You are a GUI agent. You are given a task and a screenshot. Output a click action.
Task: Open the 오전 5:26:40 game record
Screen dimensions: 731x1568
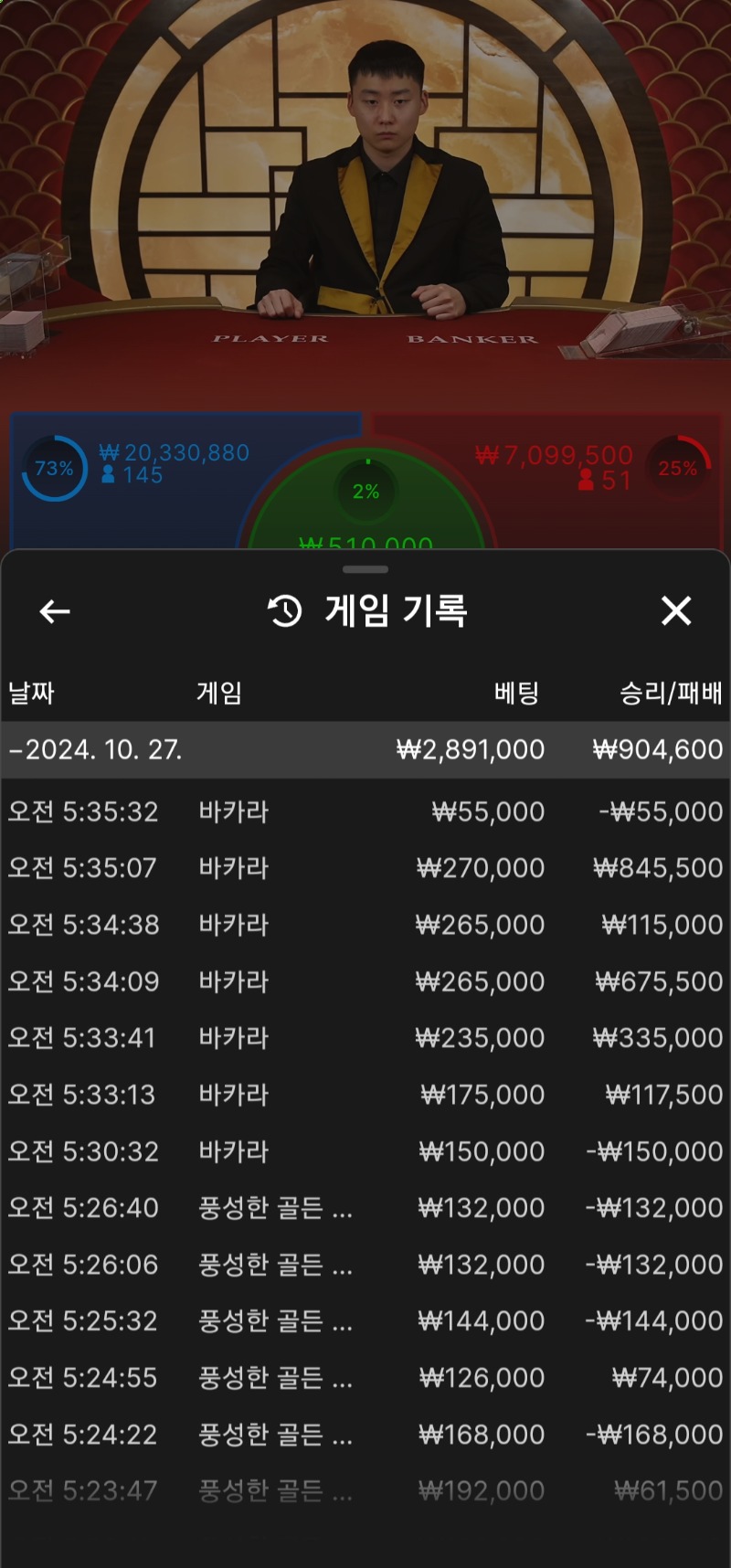pos(365,1208)
